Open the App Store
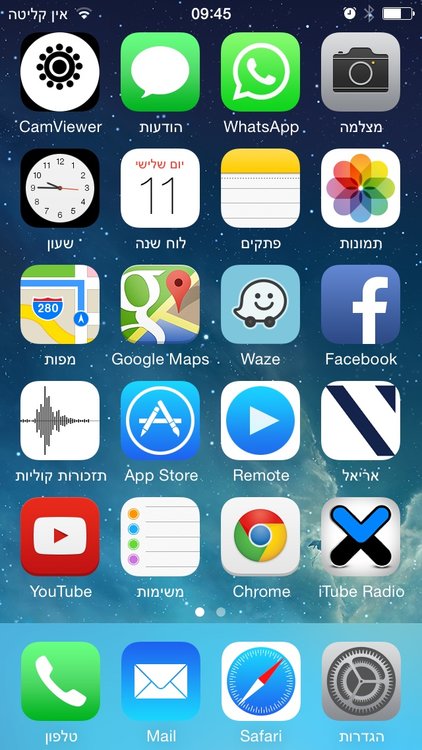422x750 pixels. click(x=160, y=420)
